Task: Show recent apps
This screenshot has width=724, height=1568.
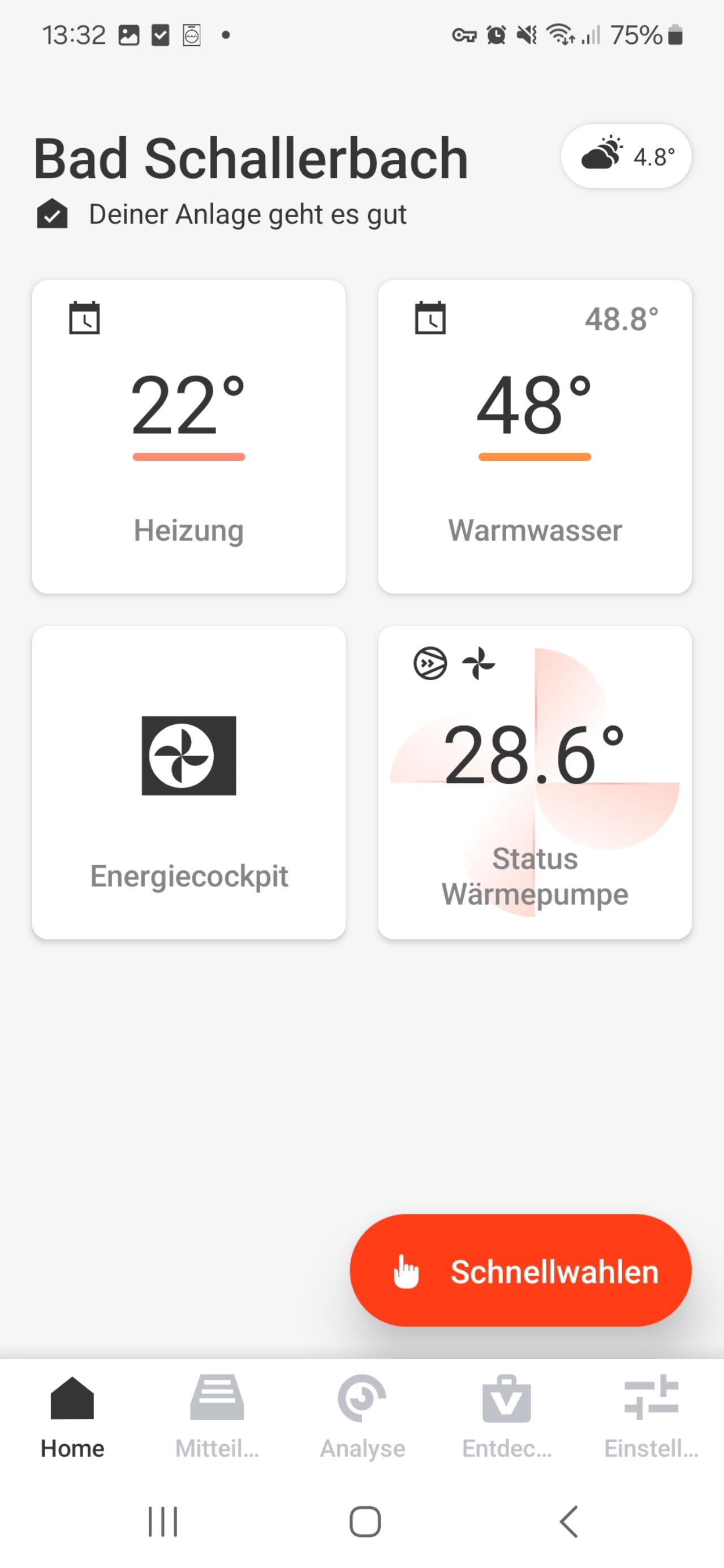Action: coord(162,1522)
